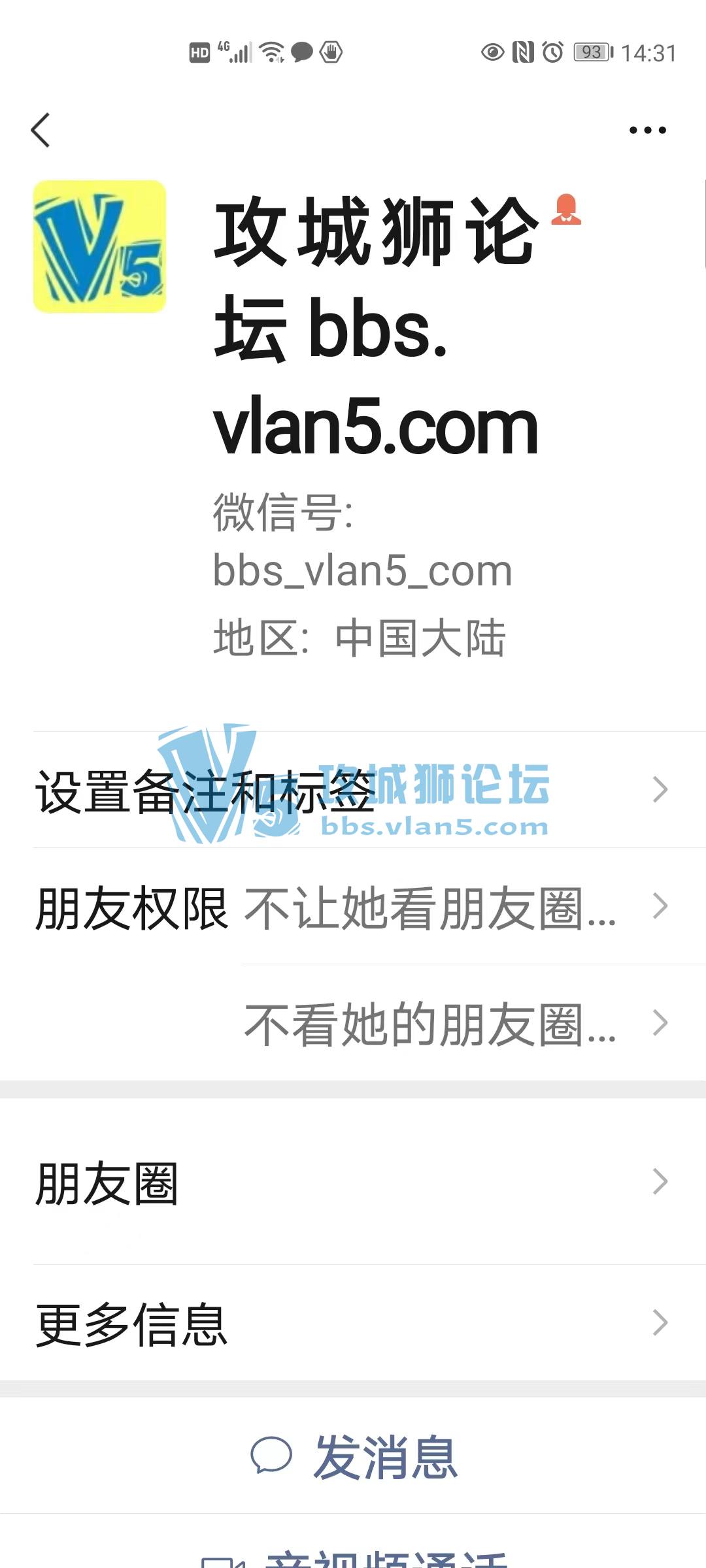The height and width of the screenshot is (1568, 706).
Task: Open 更多信息 details
Action: coord(353,1324)
